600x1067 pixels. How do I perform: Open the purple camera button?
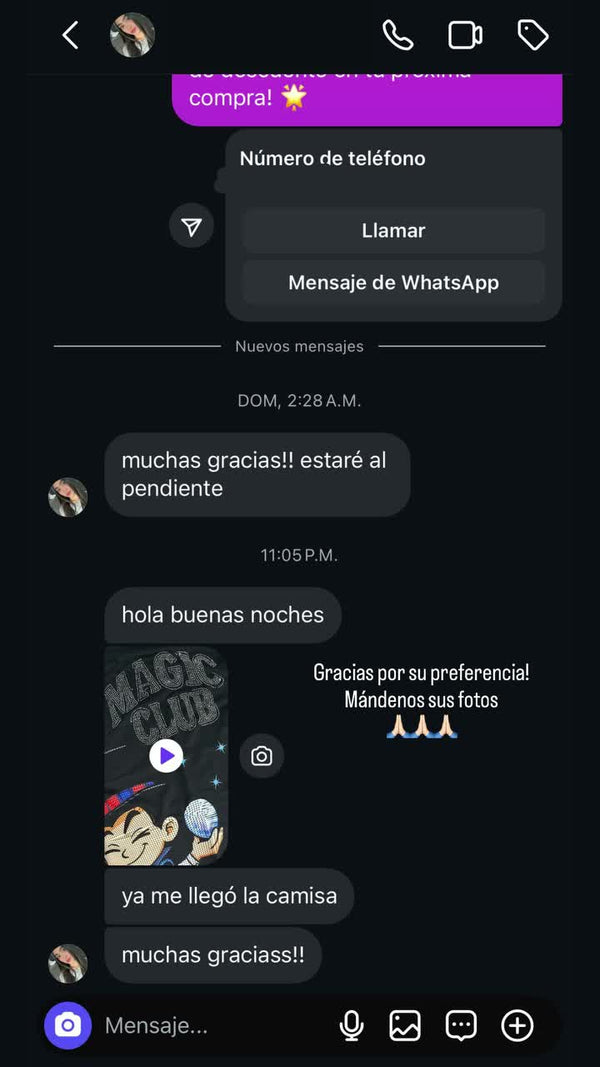click(x=68, y=1025)
